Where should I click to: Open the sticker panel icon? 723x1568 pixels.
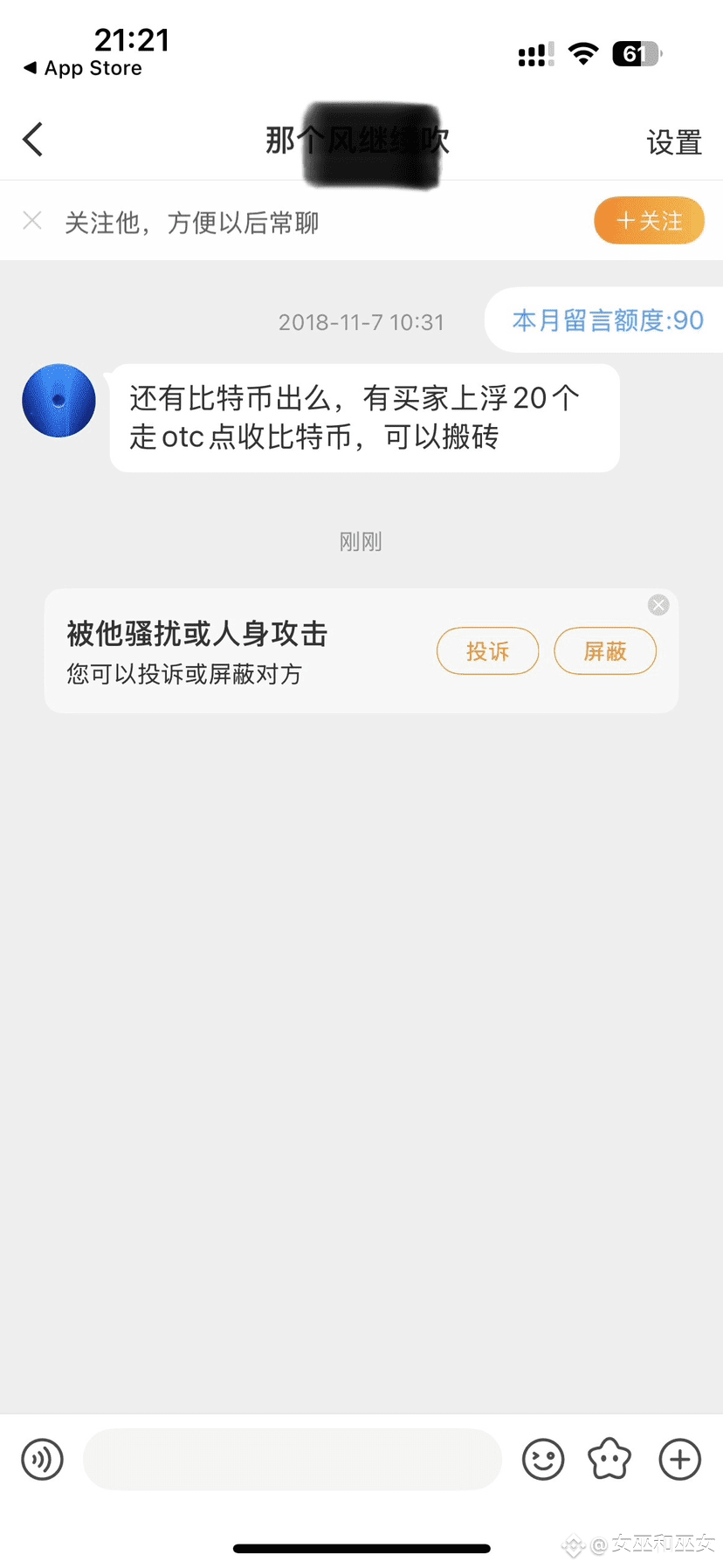(x=609, y=1459)
